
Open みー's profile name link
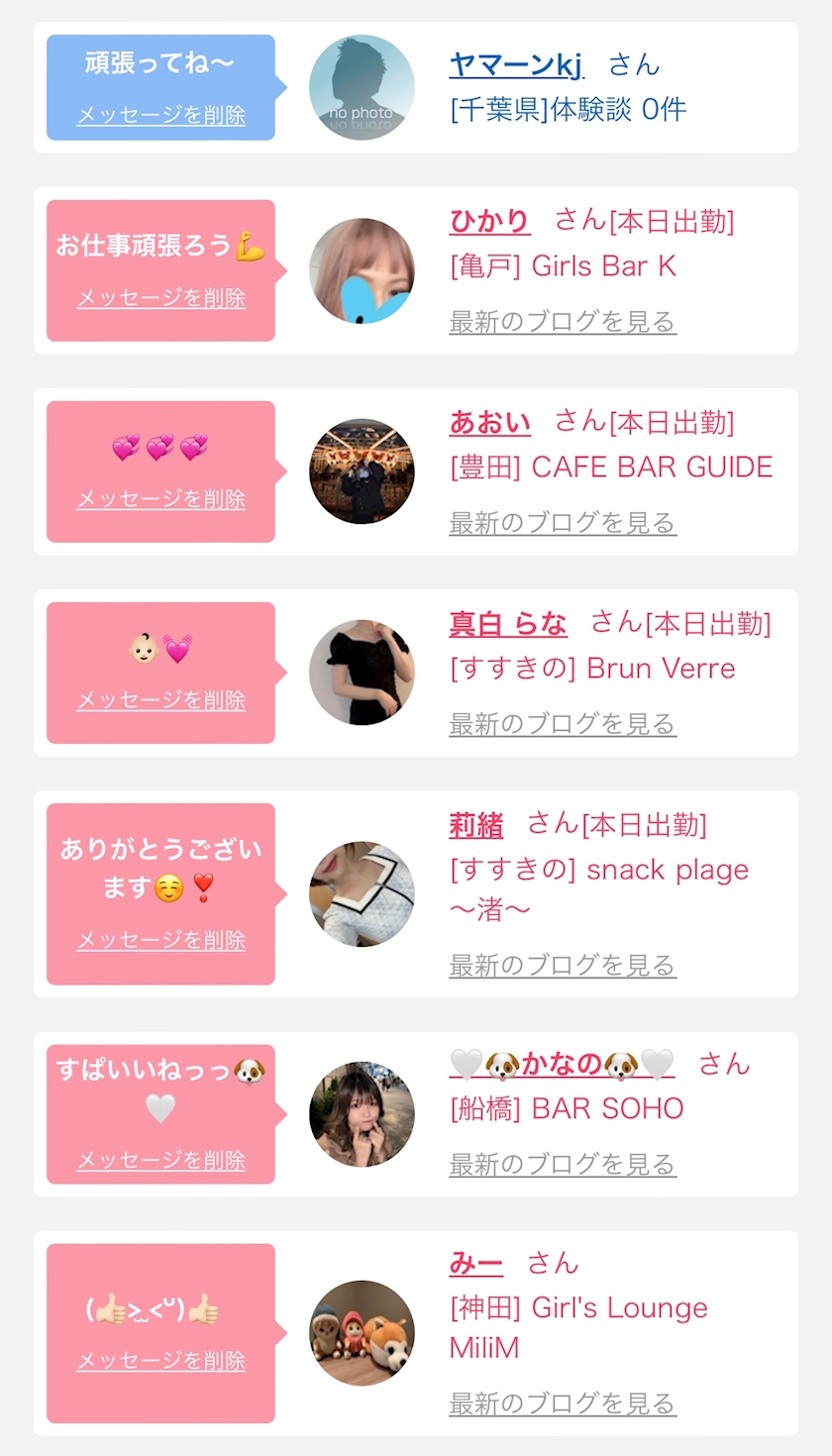coord(475,1264)
